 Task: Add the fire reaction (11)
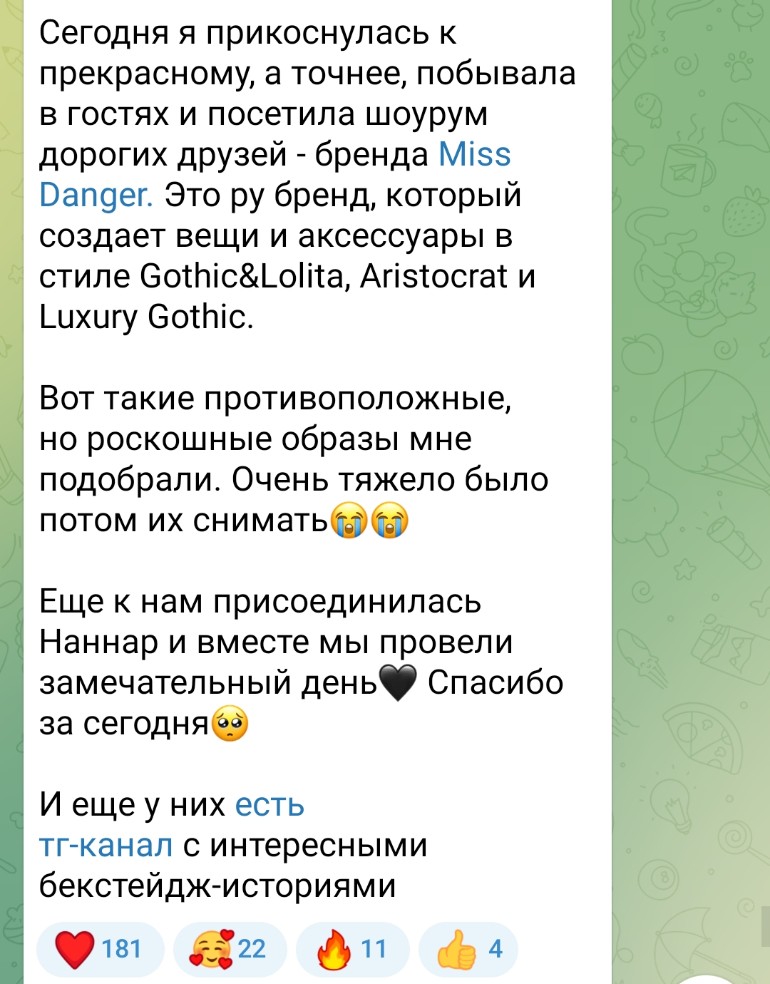point(348,949)
